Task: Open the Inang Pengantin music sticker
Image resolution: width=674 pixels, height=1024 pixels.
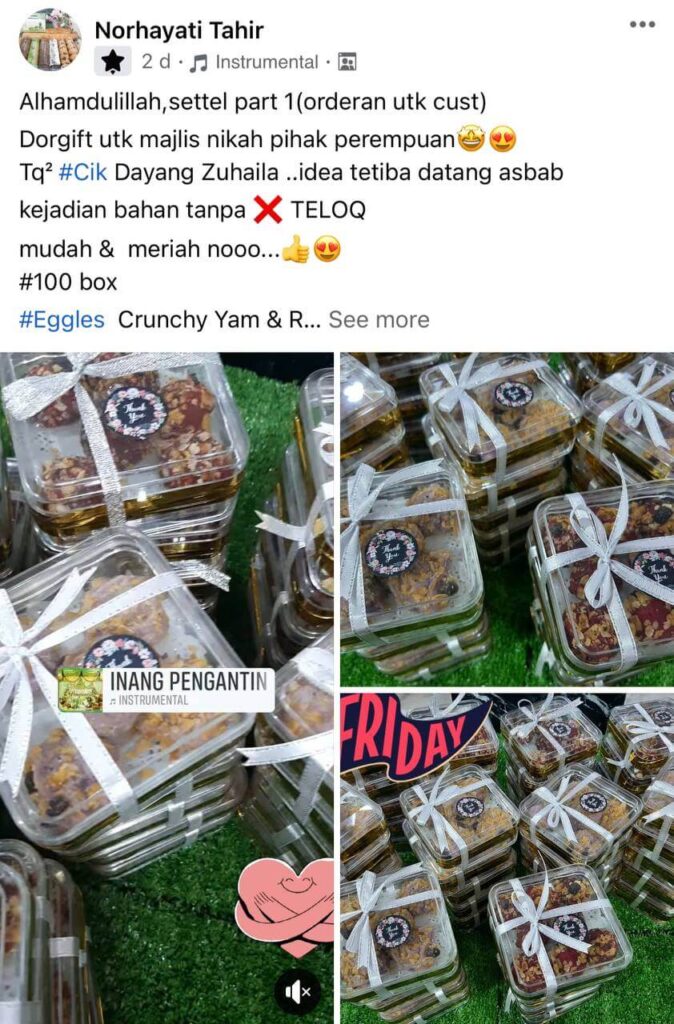Action: [x=165, y=690]
